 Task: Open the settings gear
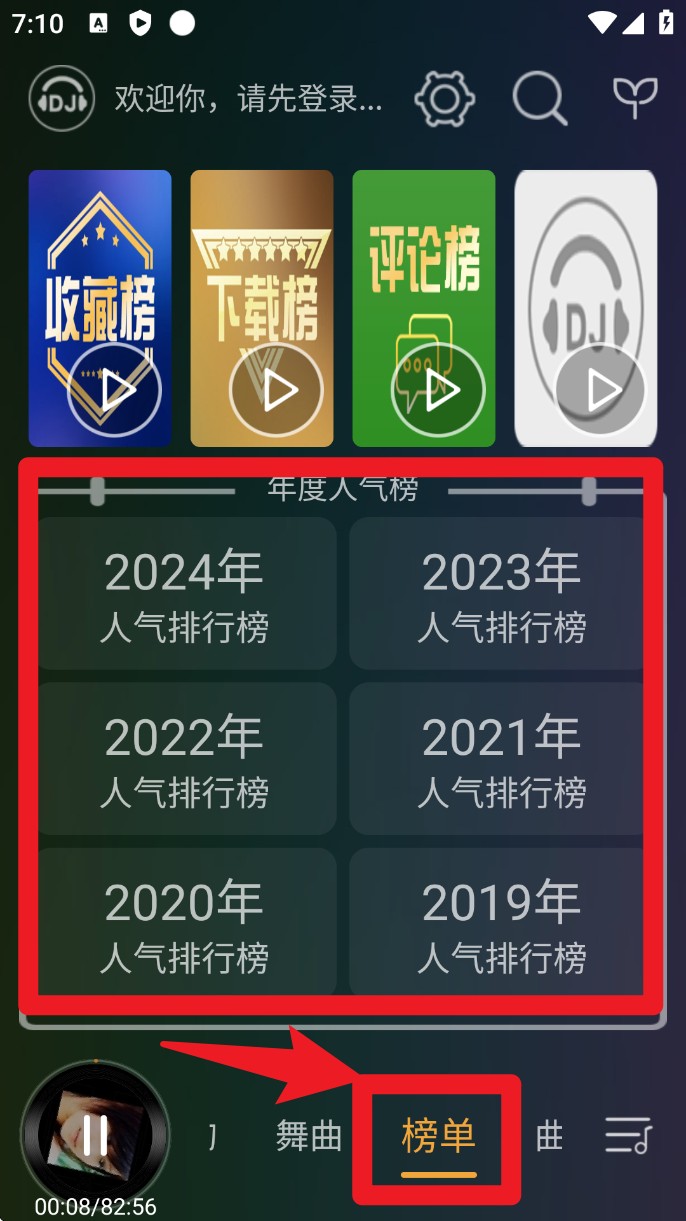[x=444, y=98]
